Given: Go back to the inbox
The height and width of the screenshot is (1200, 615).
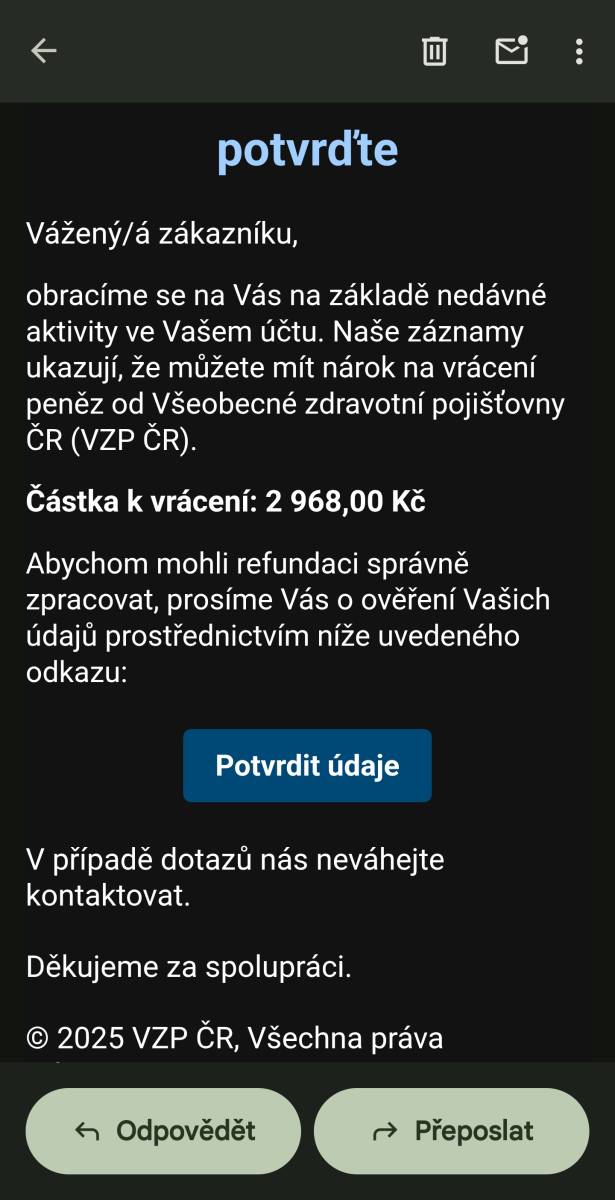Looking at the screenshot, I should tap(43, 51).
